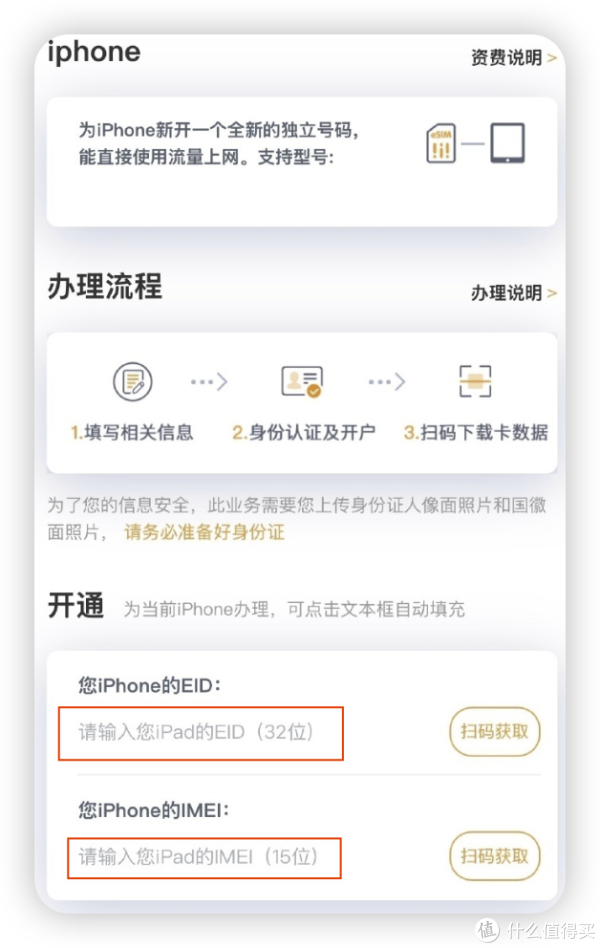Scan code to get the IMEI
This screenshot has width=600, height=948.
494,857
